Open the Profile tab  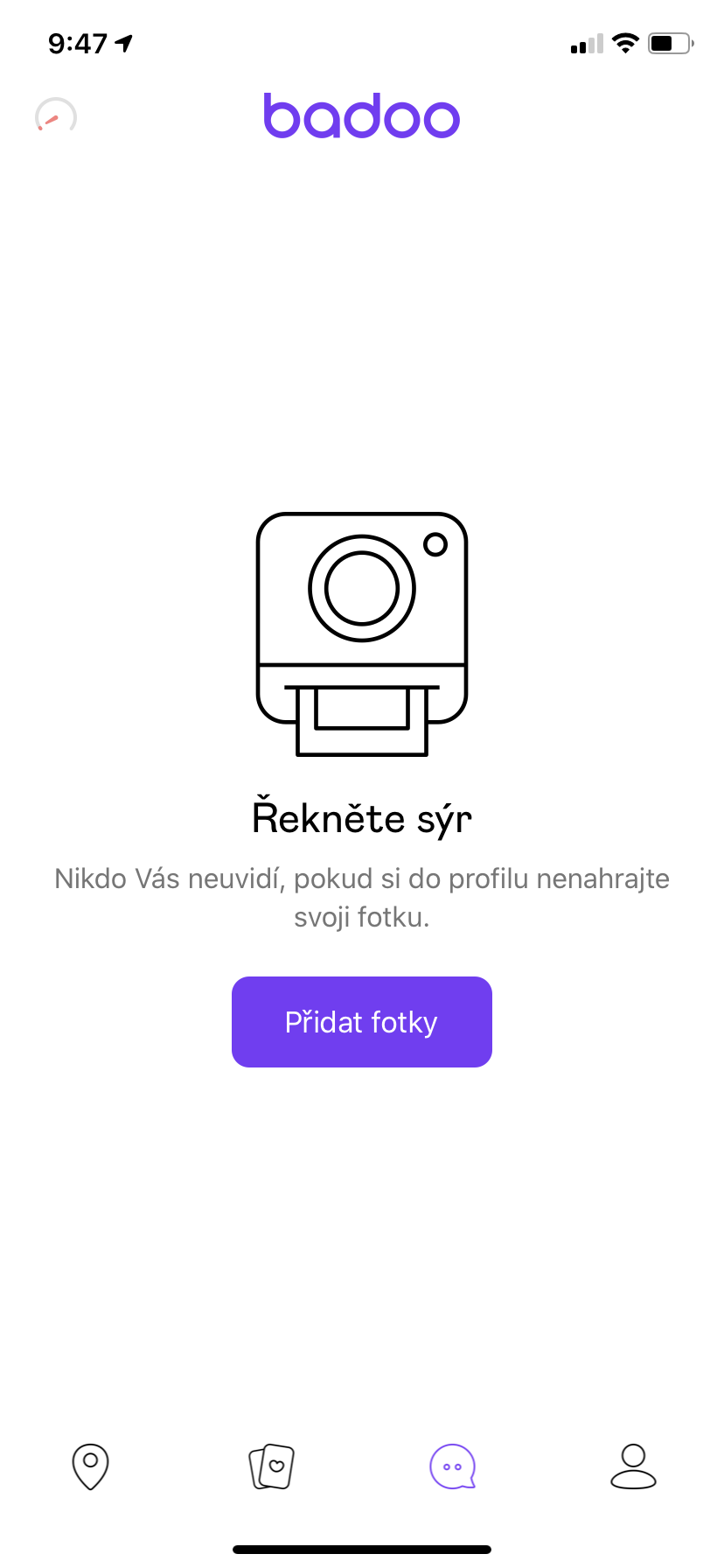[633, 1466]
